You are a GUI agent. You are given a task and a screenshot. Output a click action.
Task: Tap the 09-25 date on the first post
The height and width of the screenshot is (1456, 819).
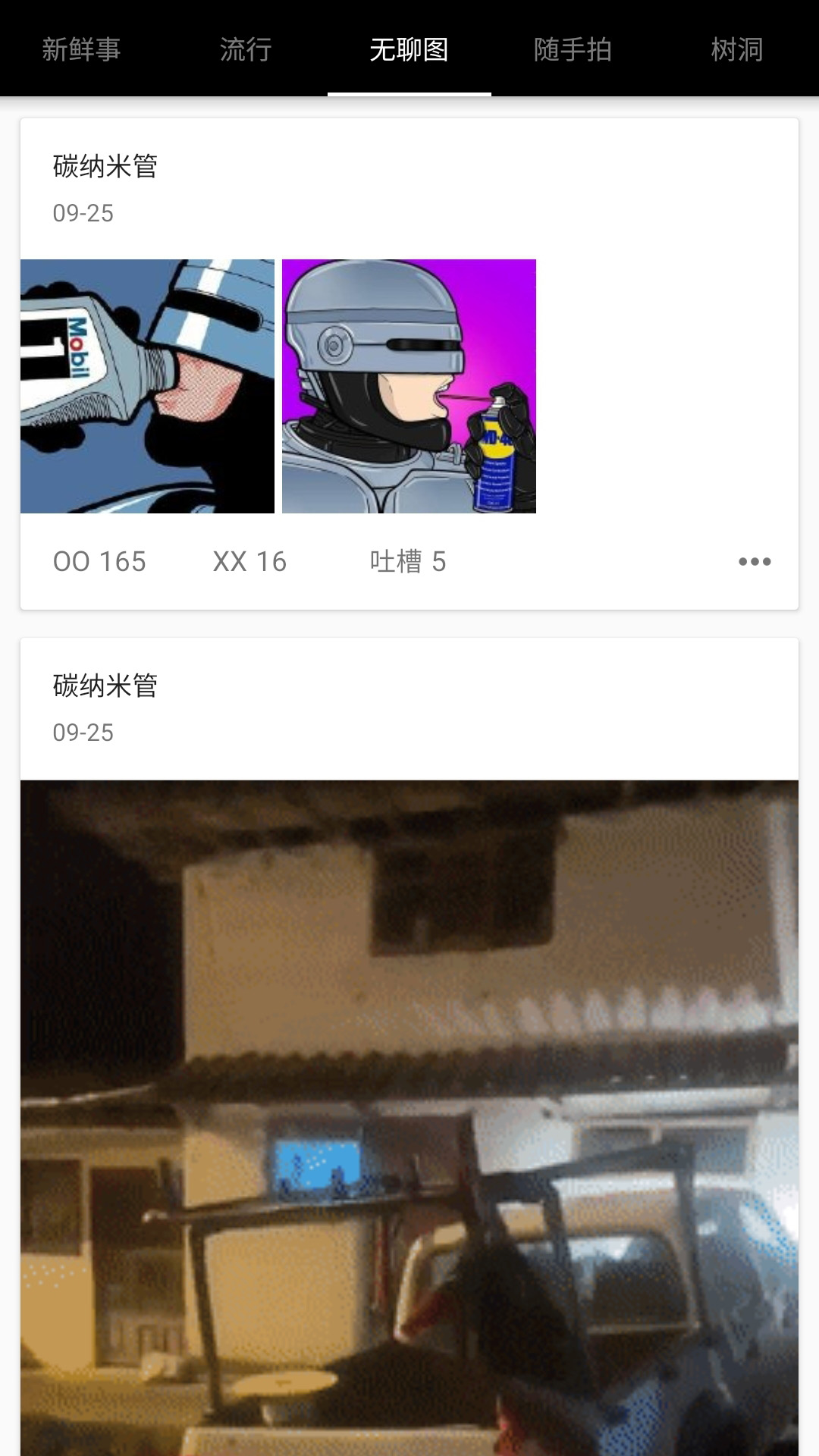tap(81, 213)
